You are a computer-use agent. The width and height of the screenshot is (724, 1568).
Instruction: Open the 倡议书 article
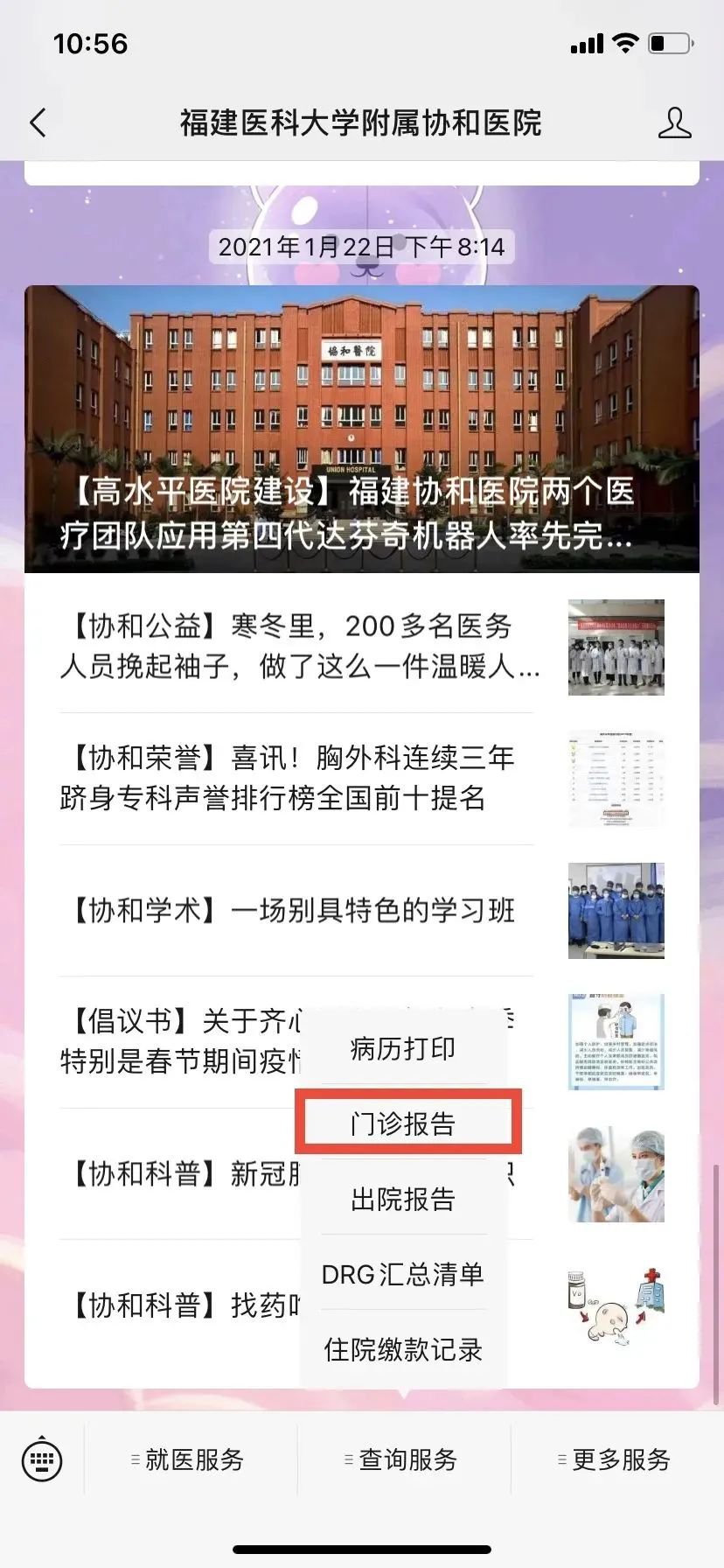tap(175, 1041)
